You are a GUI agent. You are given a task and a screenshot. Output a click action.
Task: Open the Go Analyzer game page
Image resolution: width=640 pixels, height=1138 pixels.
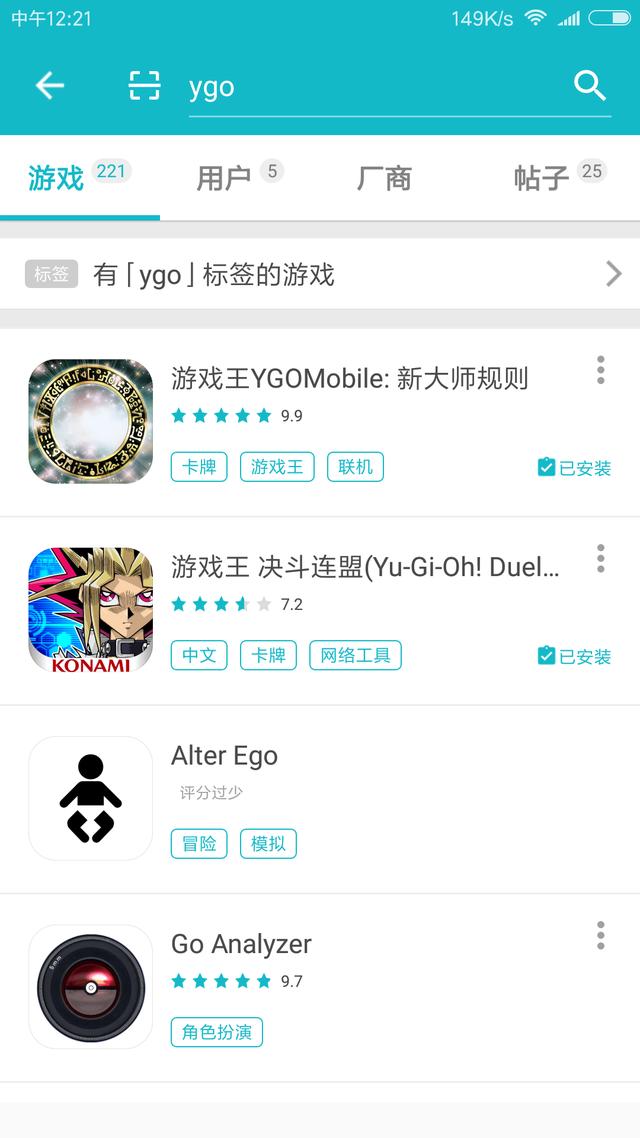click(x=241, y=944)
